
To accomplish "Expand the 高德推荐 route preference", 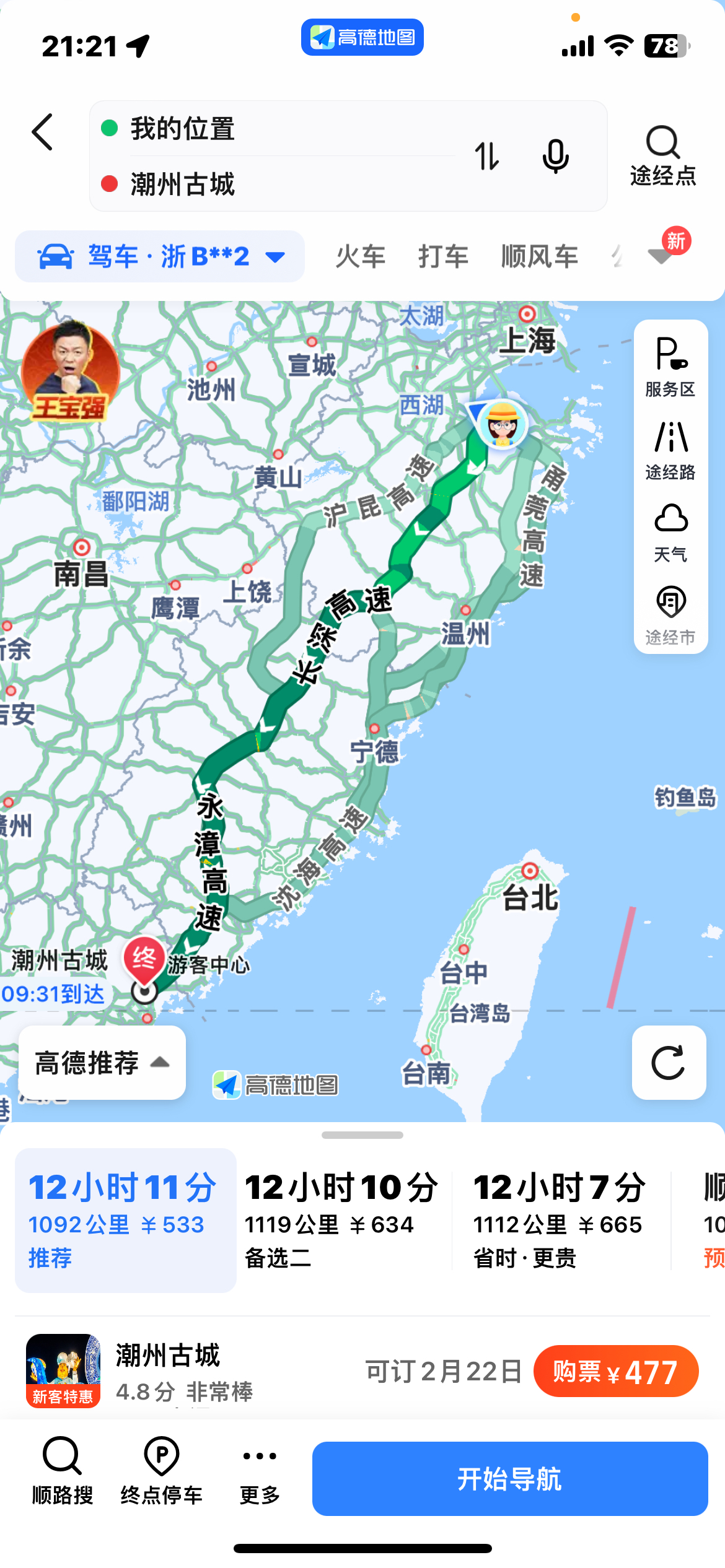I will [102, 1063].
